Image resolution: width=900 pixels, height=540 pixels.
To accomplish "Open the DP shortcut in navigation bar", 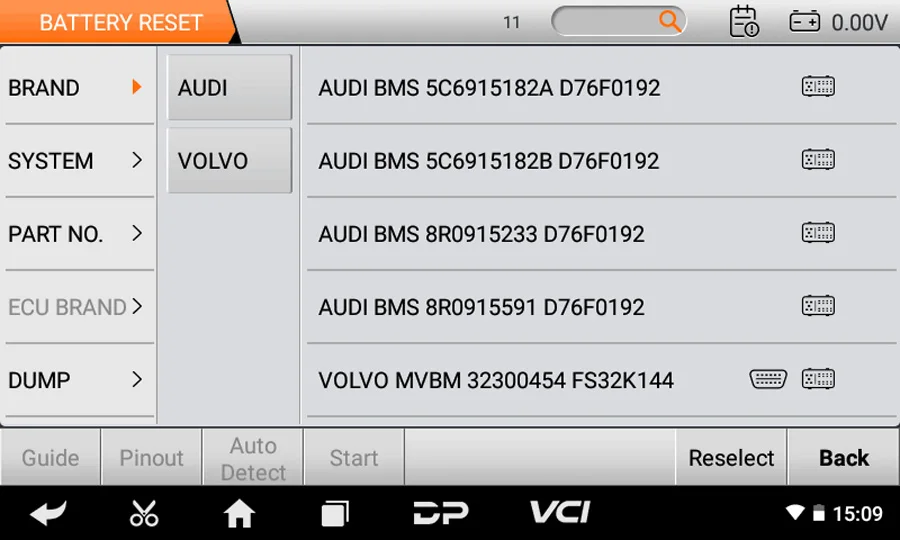I will click(441, 513).
